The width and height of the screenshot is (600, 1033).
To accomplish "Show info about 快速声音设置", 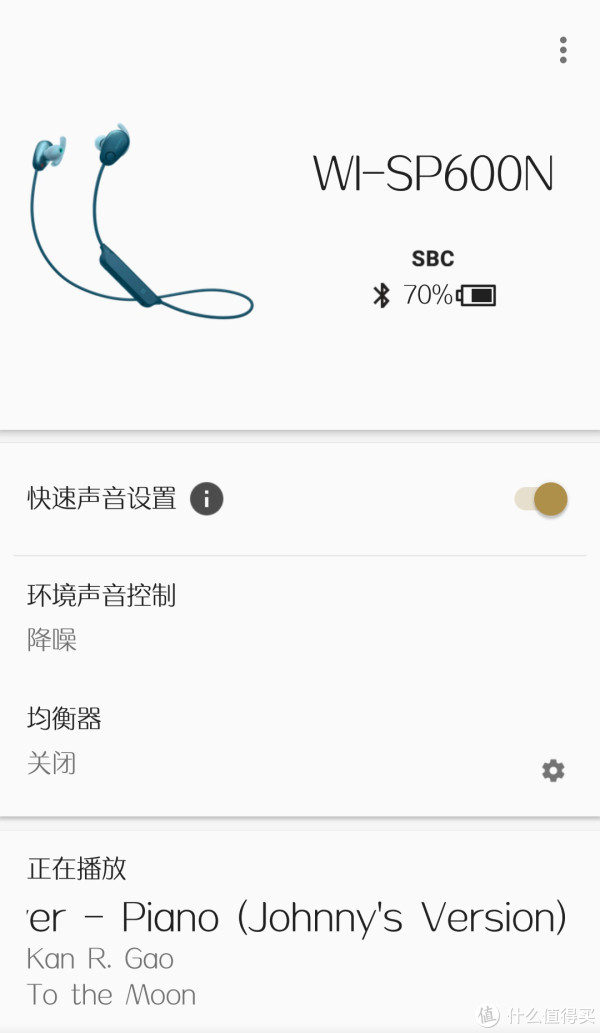I will [x=207, y=499].
